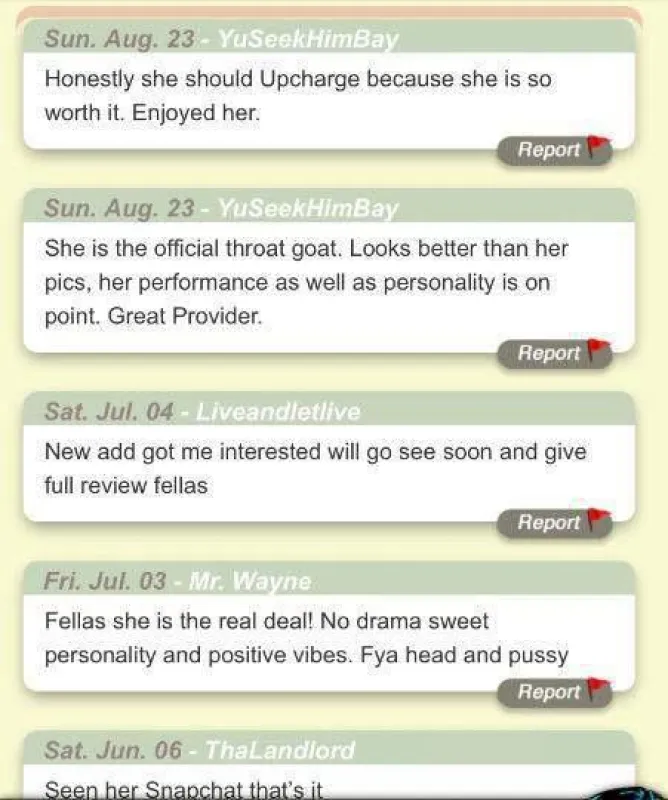Report Mr. Wayne's Jul. 03 review
This screenshot has height=800, width=668.
[x=555, y=692]
